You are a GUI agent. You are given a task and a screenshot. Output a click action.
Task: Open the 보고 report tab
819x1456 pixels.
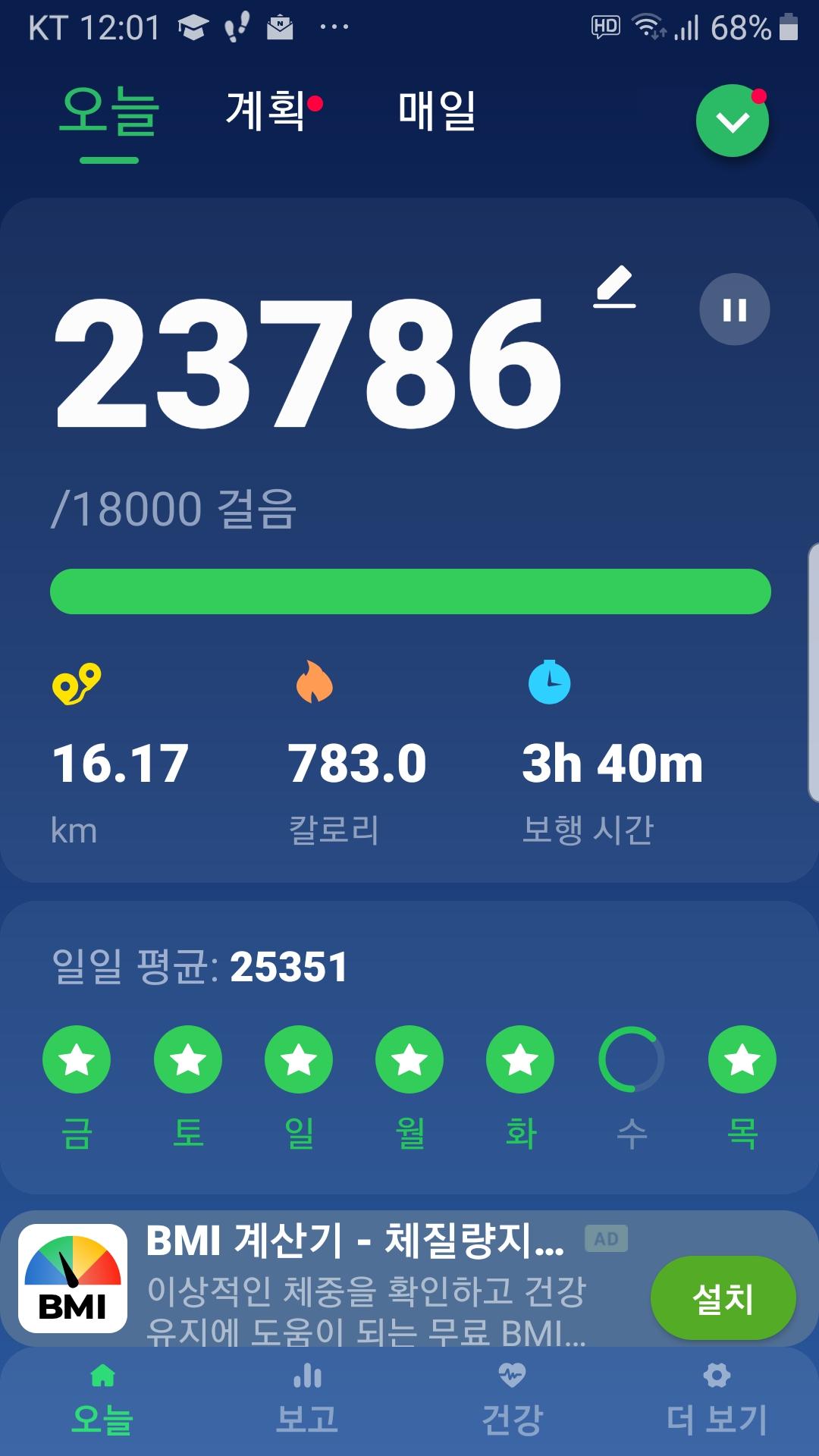[x=307, y=1400]
